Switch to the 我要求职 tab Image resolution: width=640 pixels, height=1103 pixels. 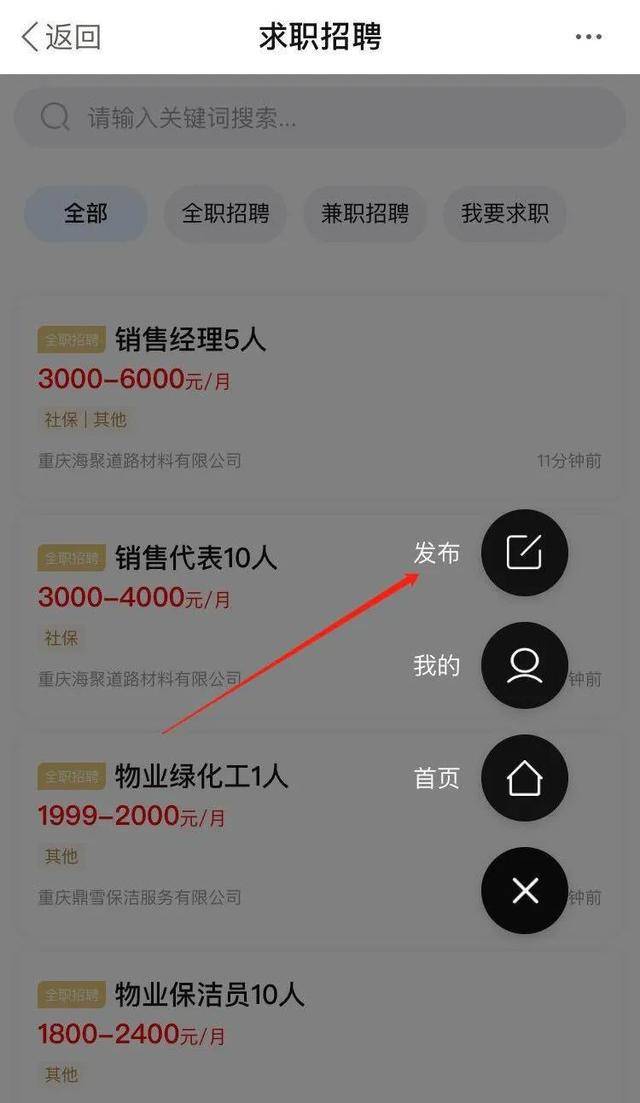pyautogui.click(x=505, y=213)
